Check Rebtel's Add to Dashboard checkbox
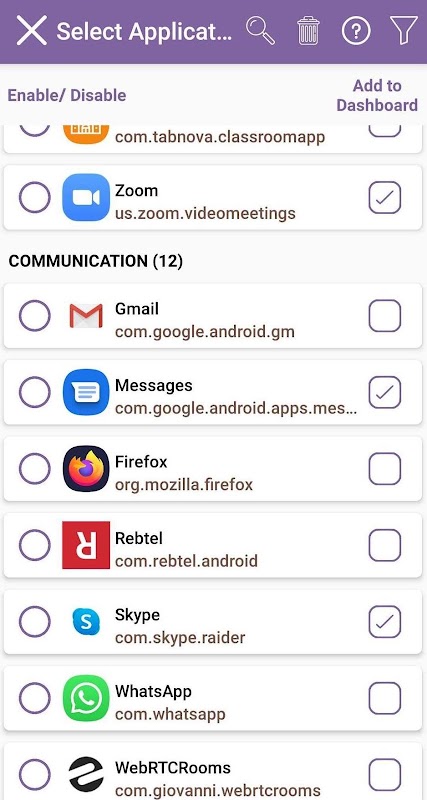The image size is (427, 800). 385,545
